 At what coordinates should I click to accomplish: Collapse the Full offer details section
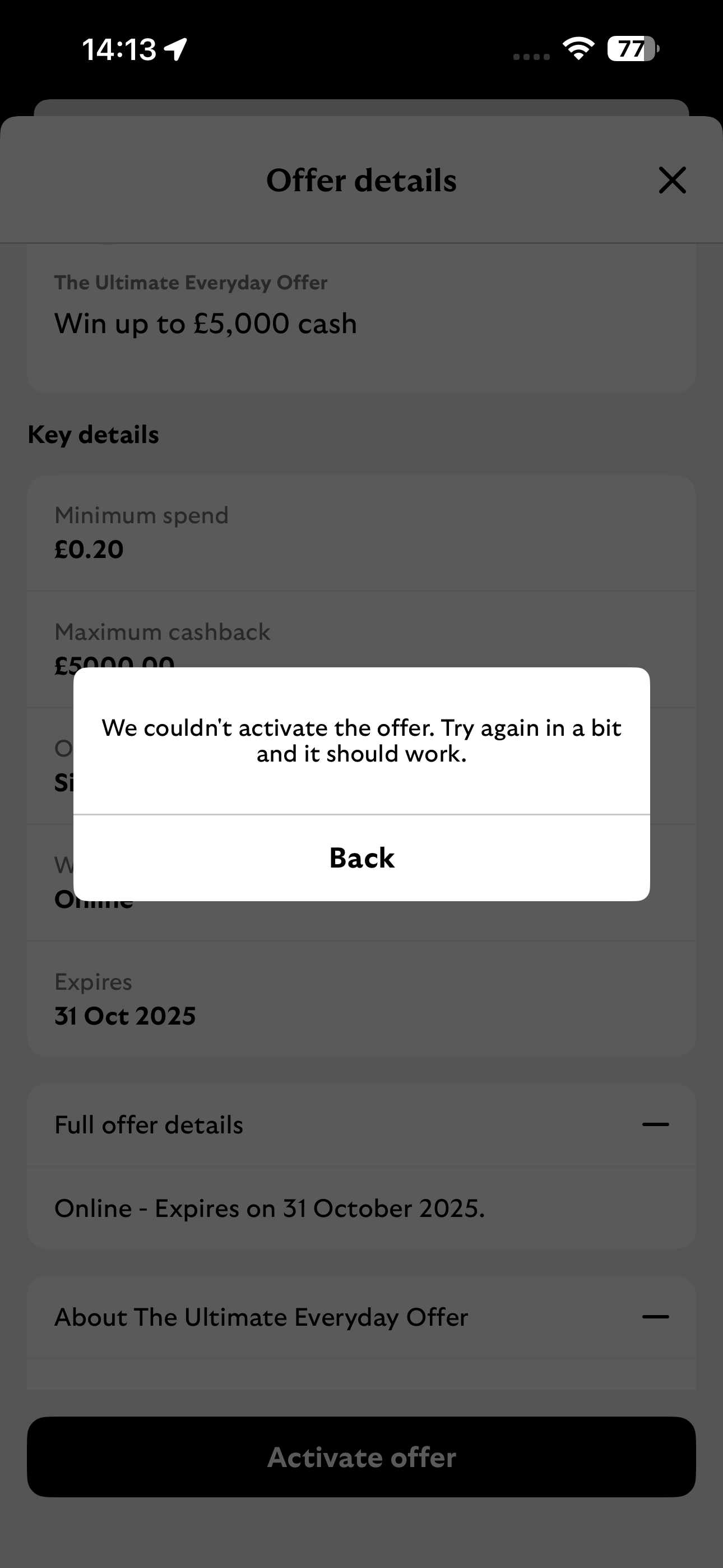click(655, 1124)
